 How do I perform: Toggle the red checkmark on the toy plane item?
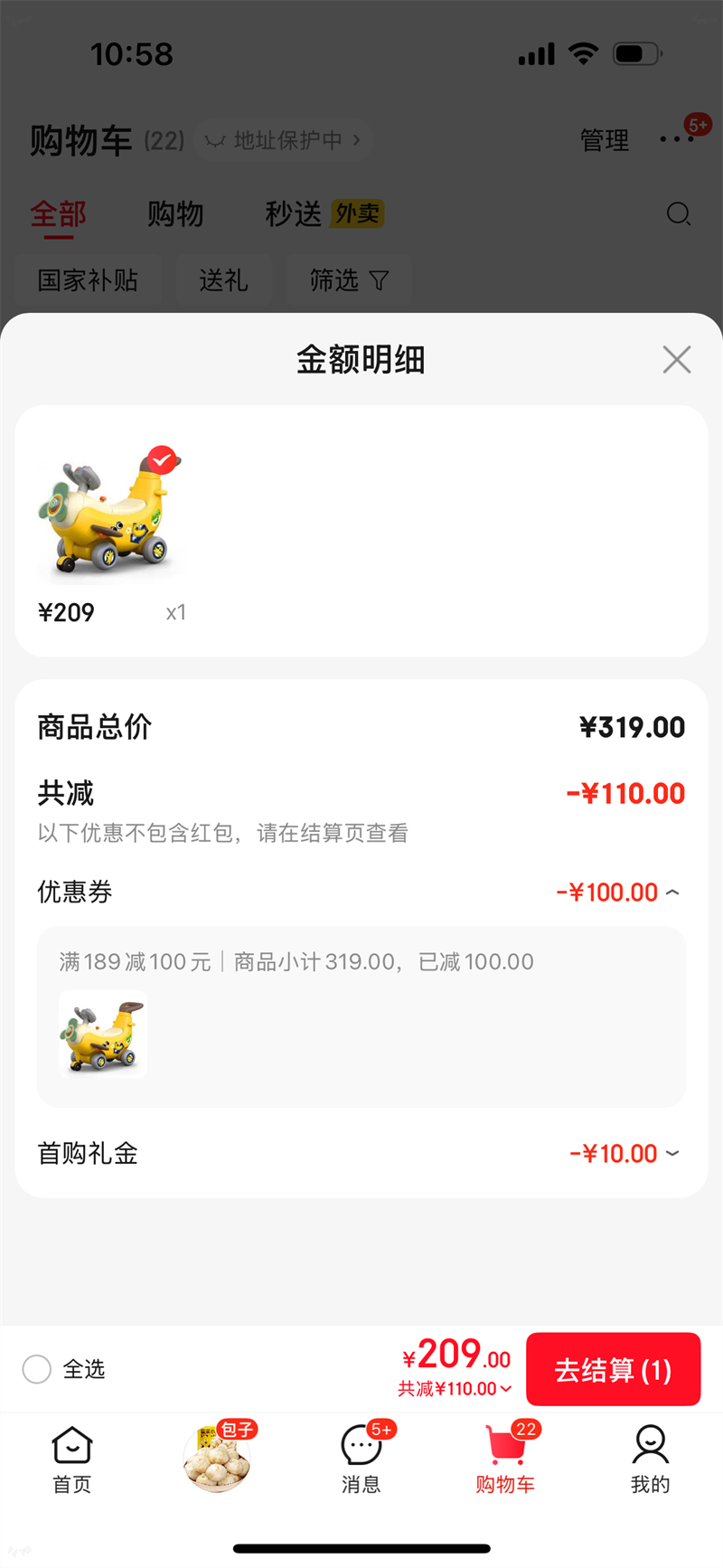click(x=162, y=460)
